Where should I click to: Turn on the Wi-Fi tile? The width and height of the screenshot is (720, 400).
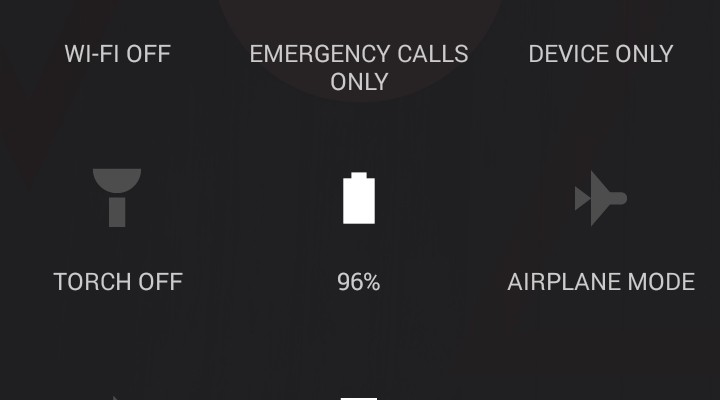[x=118, y=54]
